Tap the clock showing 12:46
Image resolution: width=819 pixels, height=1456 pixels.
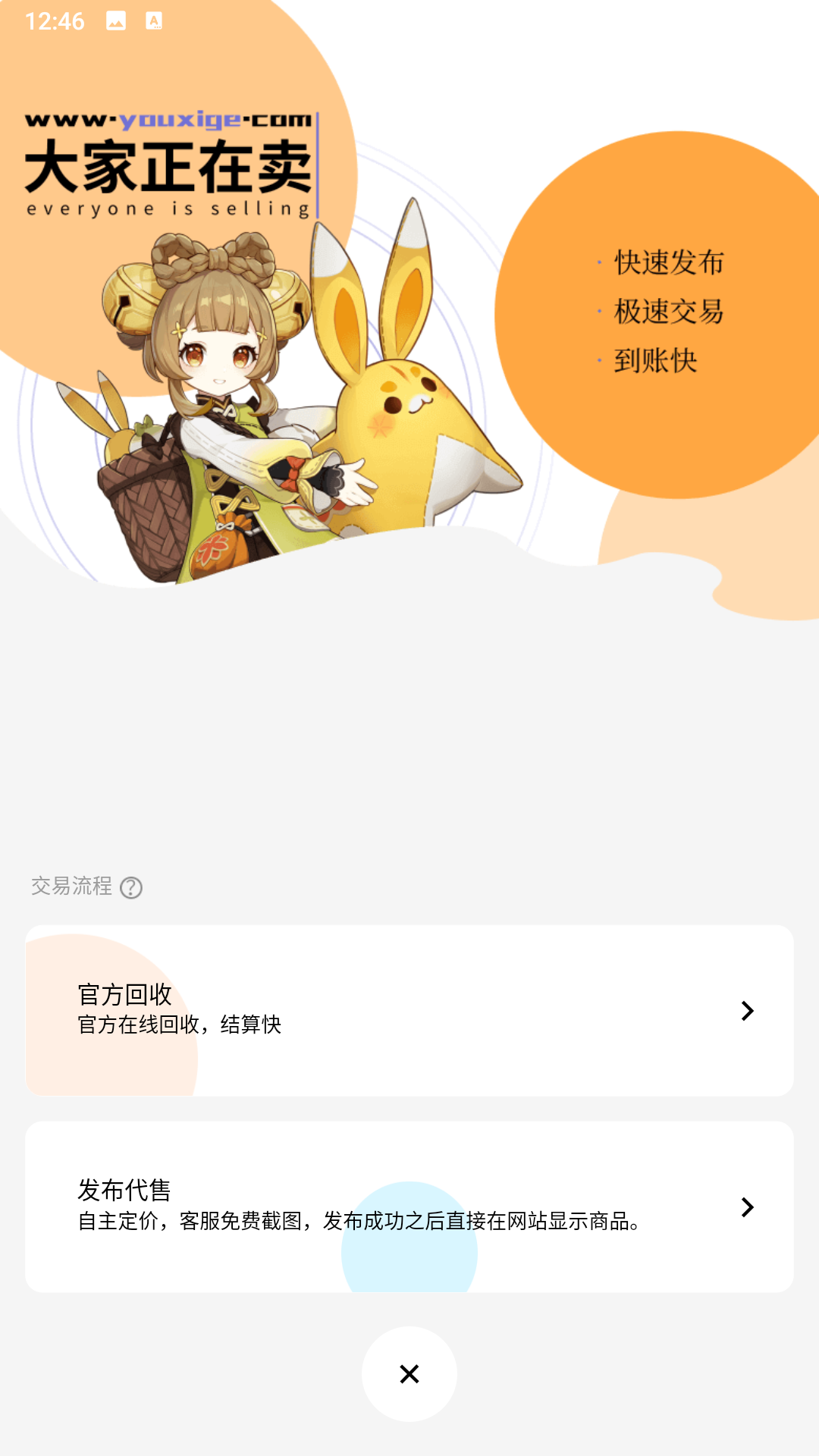pos(55,20)
